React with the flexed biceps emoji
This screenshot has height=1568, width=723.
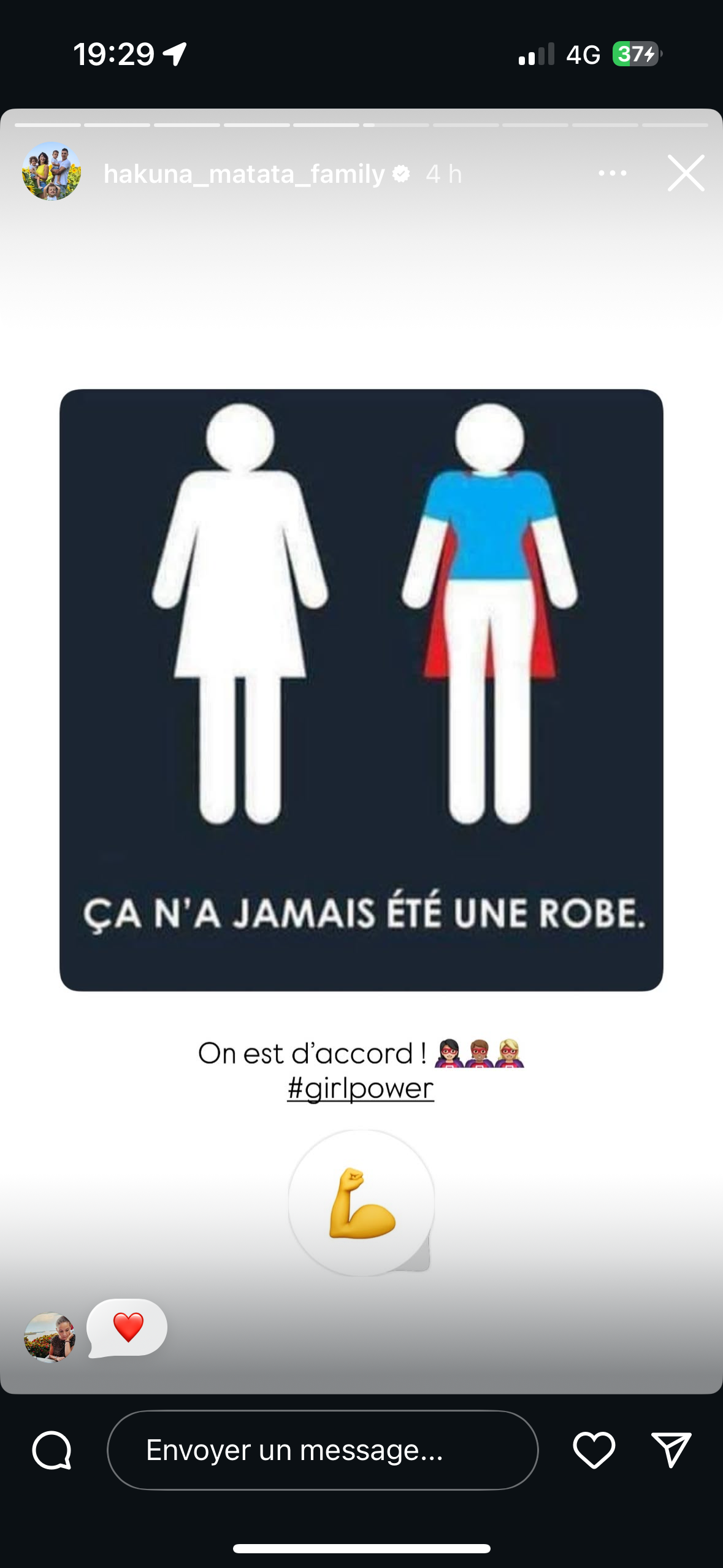pos(361,1204)
